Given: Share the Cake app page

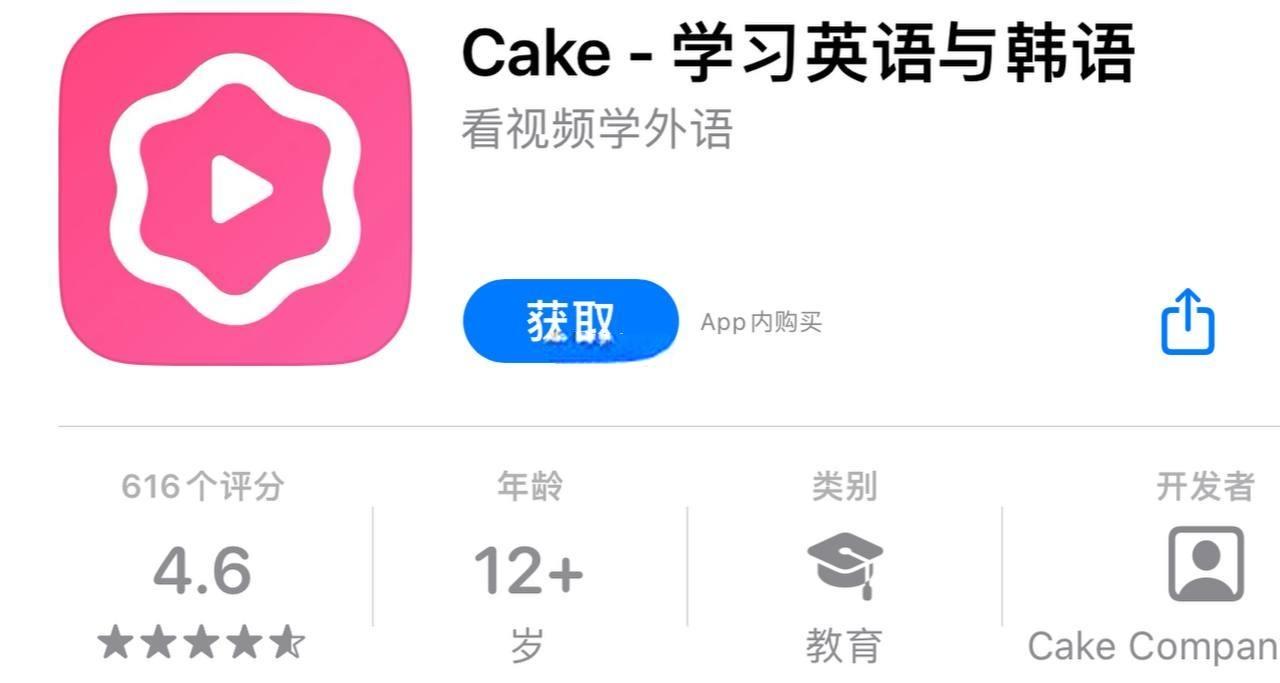Looking at the screenshot, I should click(1187, 322).
